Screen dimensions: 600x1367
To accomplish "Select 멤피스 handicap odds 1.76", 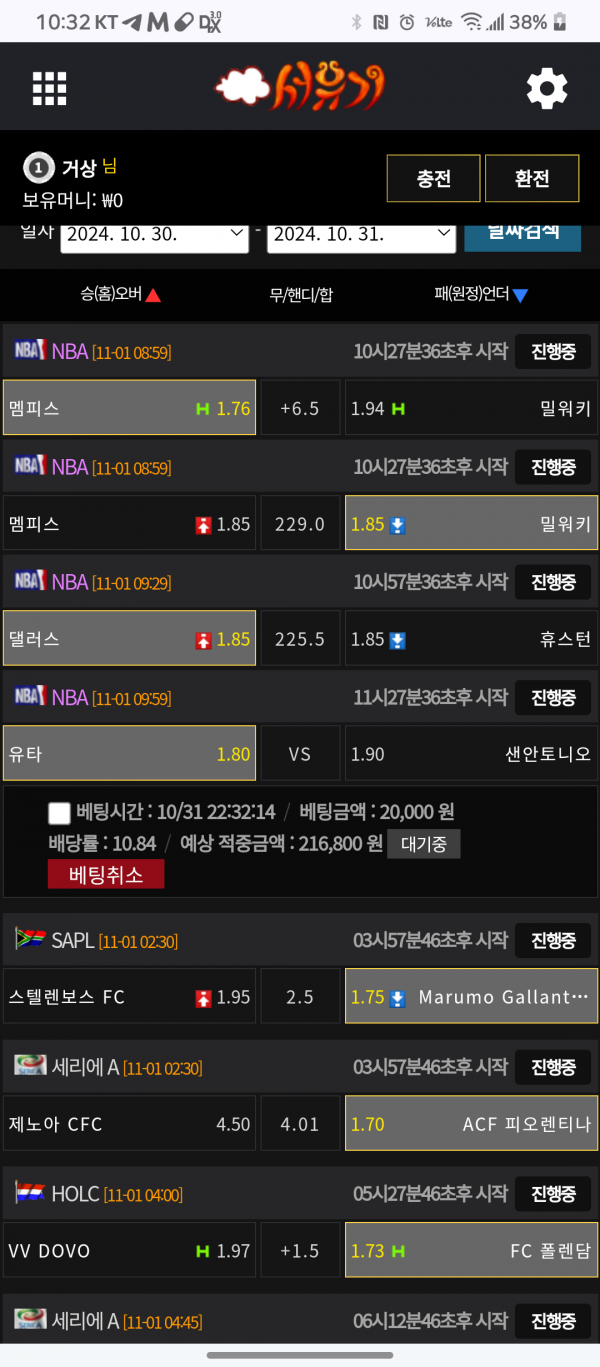I will [x=129, y=408].
